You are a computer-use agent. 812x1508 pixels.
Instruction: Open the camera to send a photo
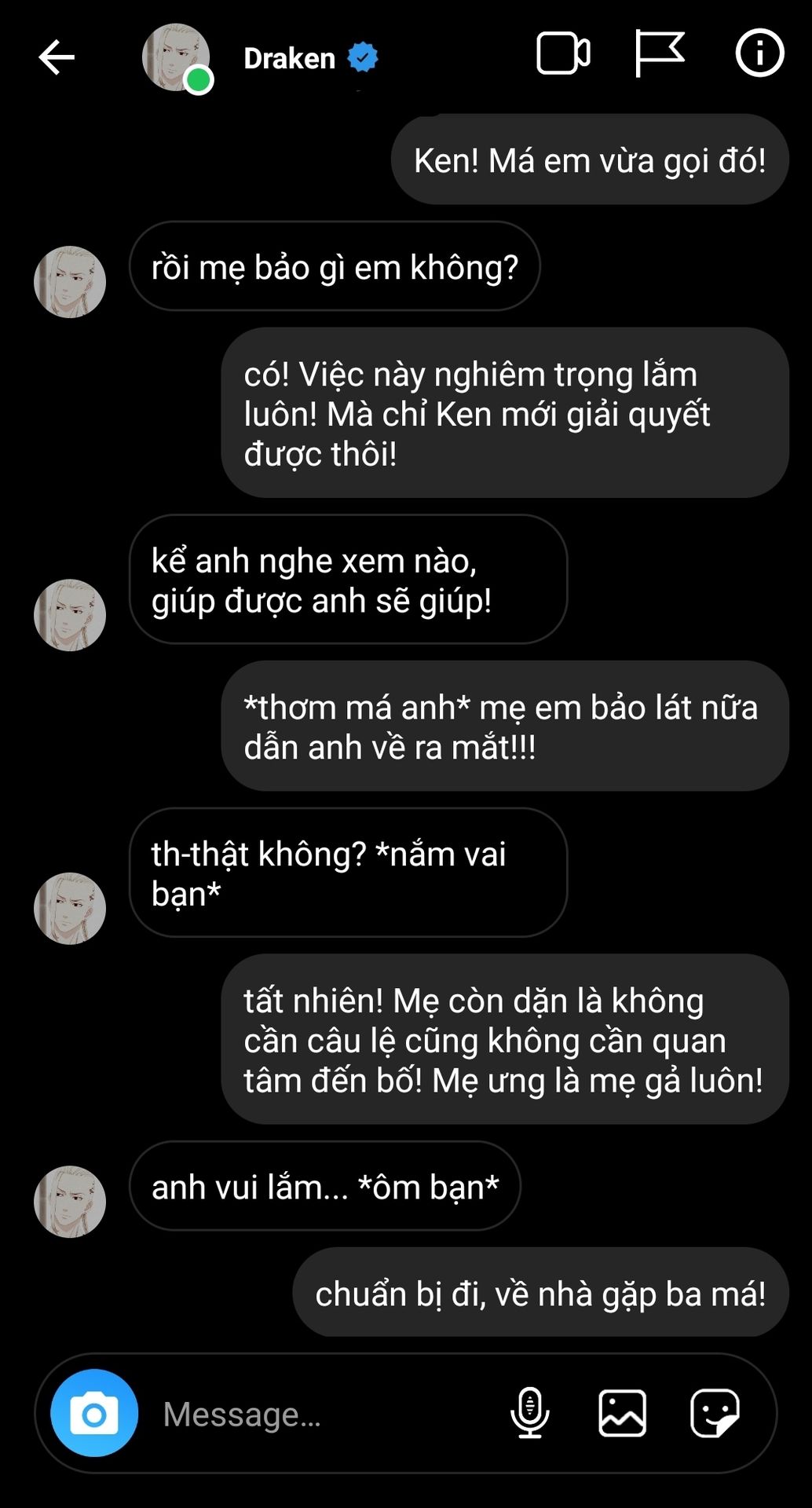[94, 1414]
